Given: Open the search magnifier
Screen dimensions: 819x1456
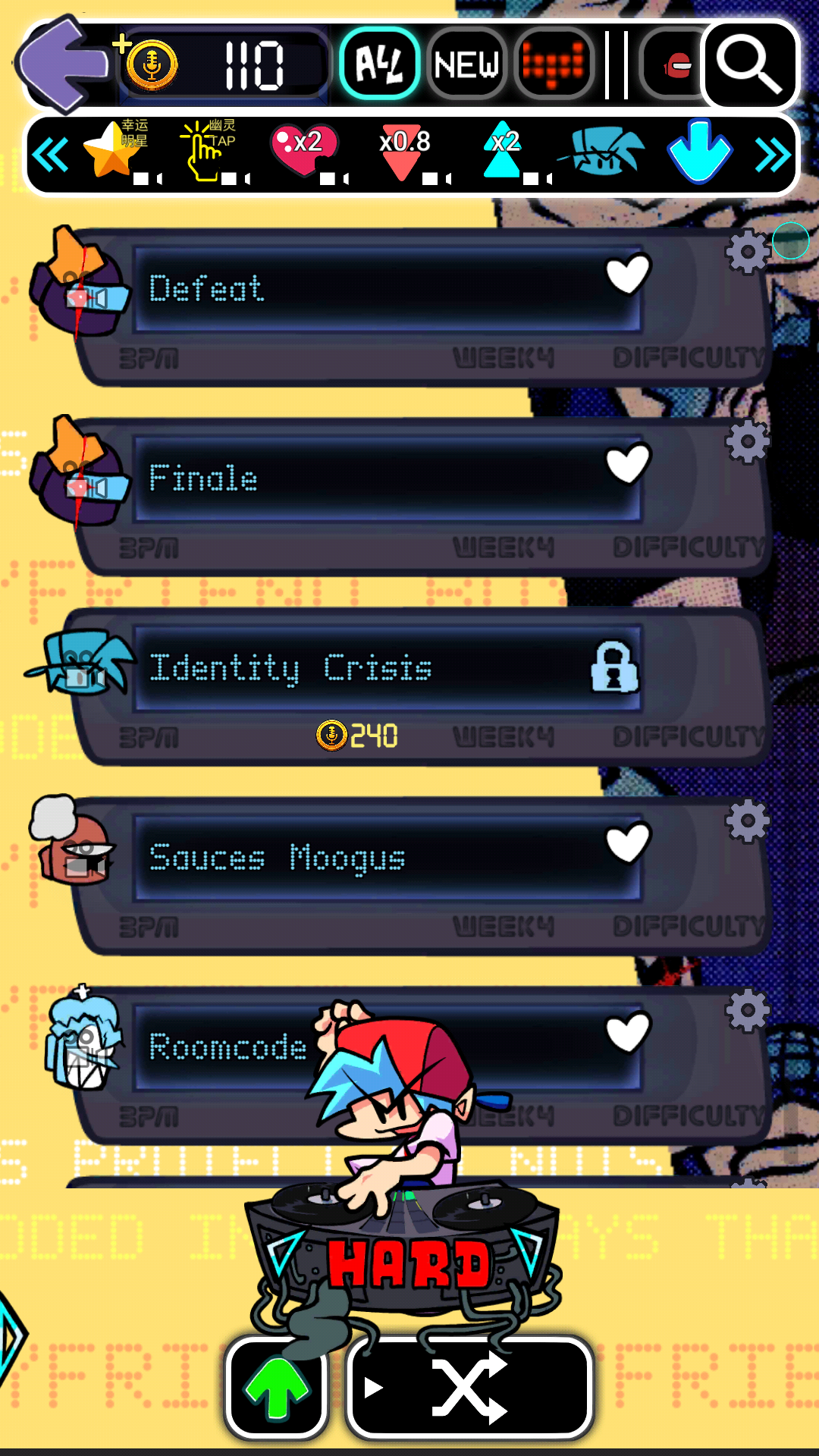Looking at the screenshot, I should pos(749,64).
